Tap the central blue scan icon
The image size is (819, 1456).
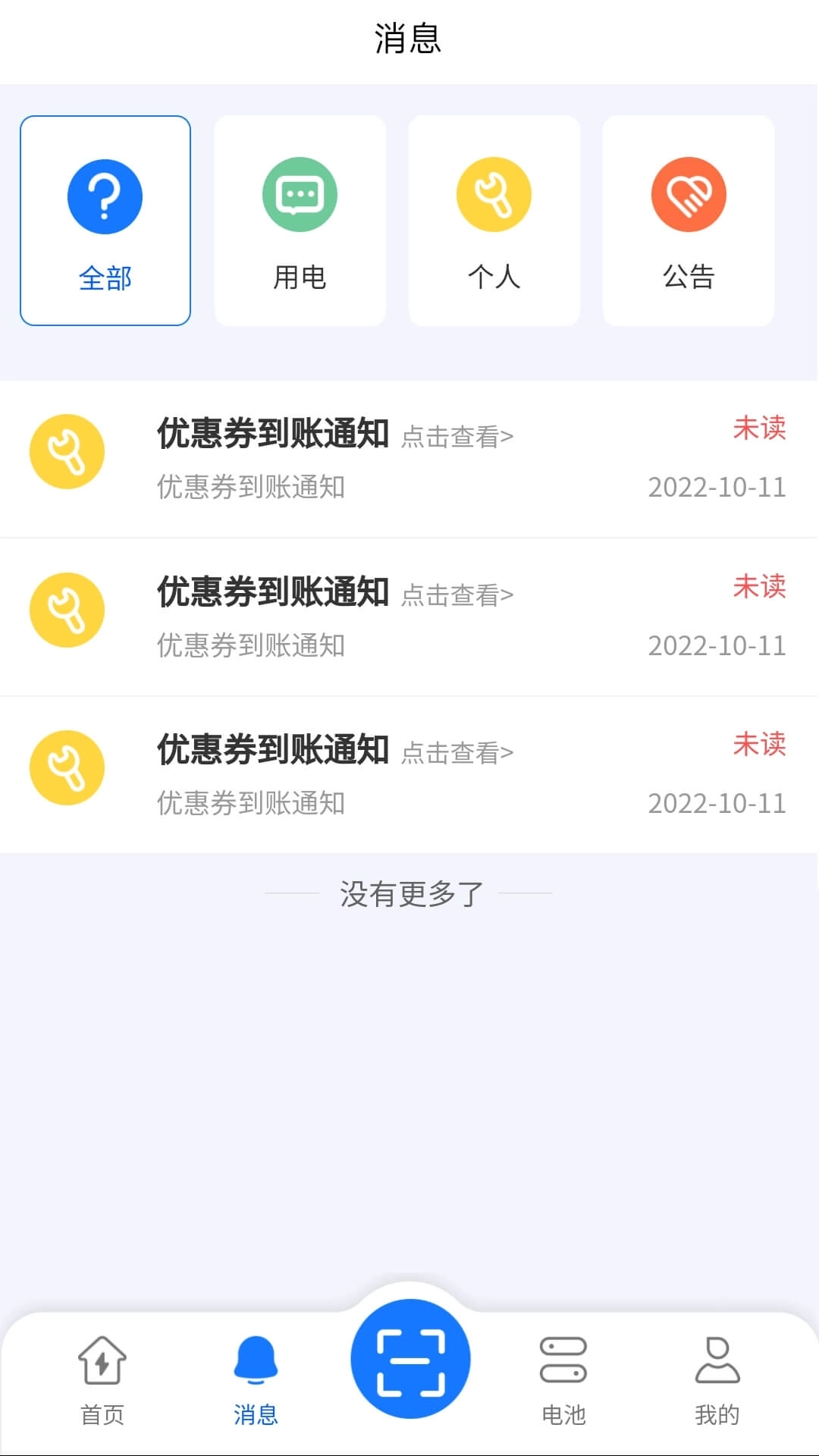[x=409, y=1360]
